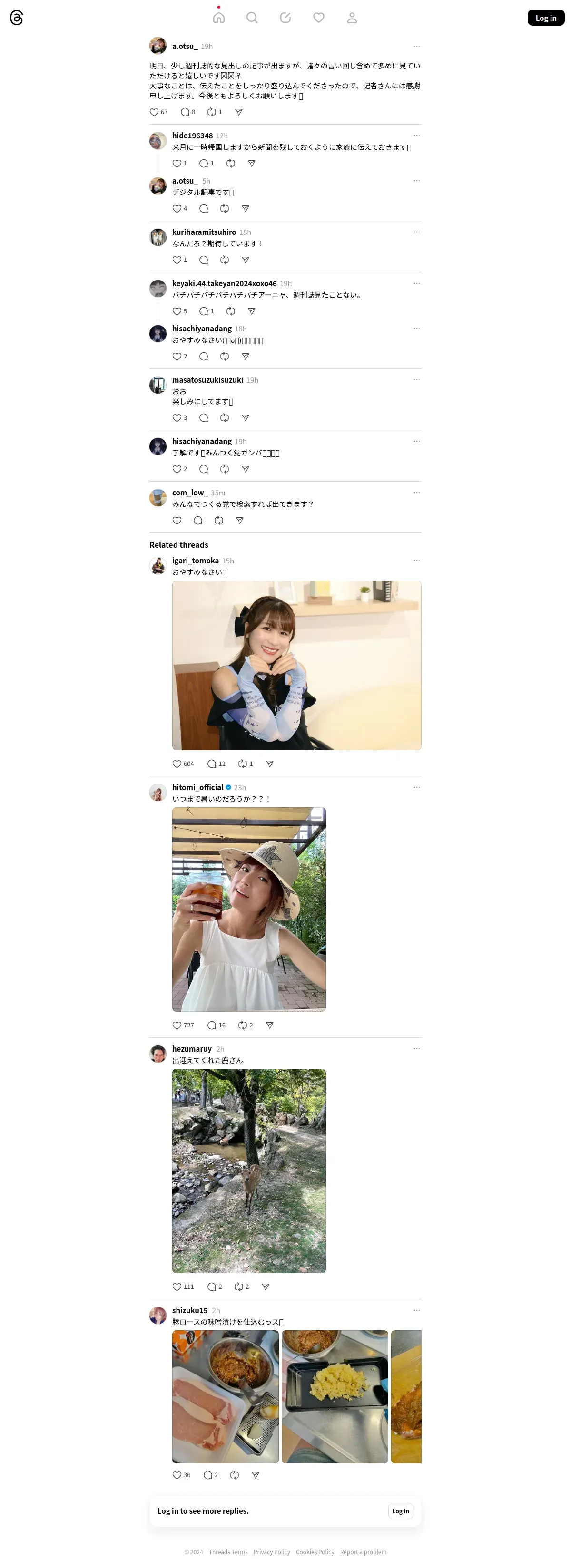Screen dimensions: 571x1568
Task: Go to the home feed icon
Action: coord(219,18)
